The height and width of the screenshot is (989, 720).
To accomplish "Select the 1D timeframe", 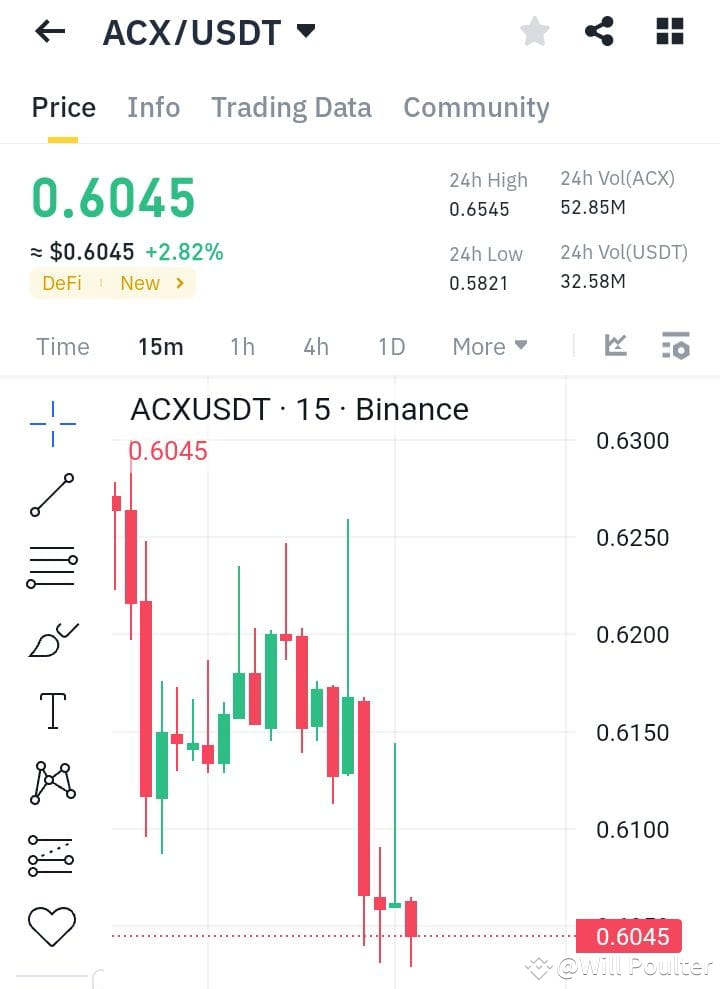I will pyautogui.click(x=390, y=346).
